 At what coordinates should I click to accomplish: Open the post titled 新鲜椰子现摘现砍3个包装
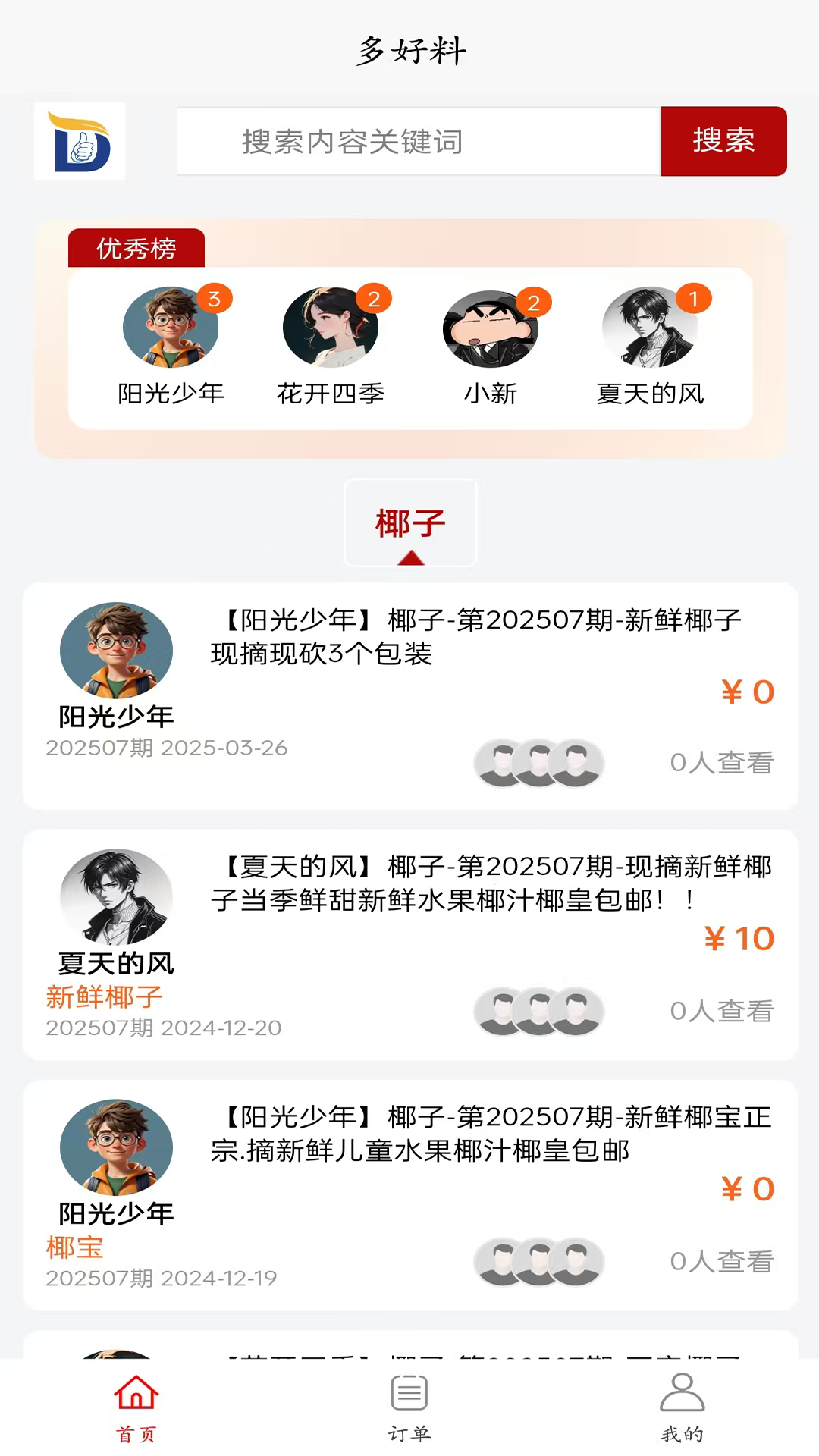pyautogui.click(x=478, y=637)
